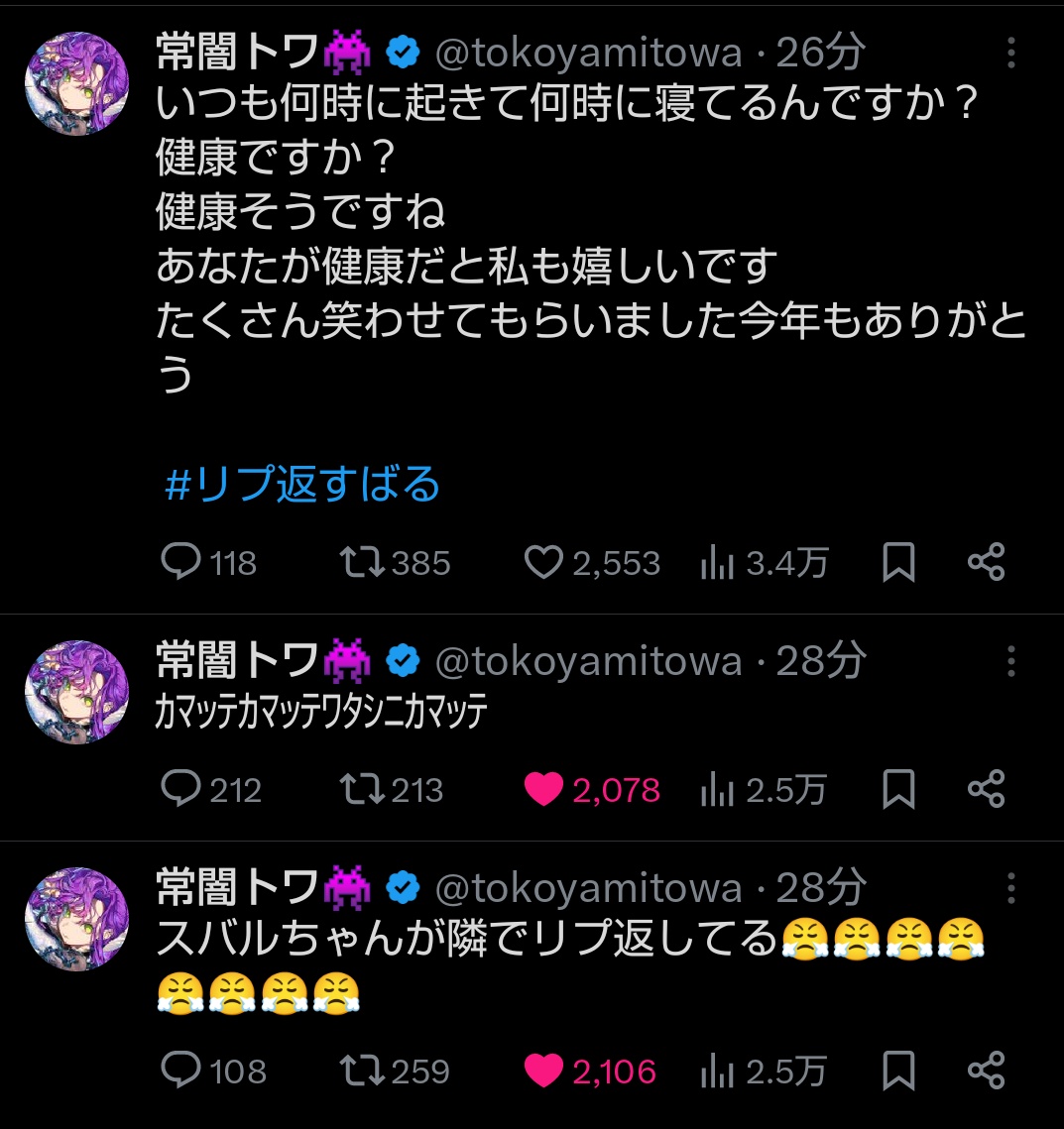Screen dimensions: 1064x1129
Task: Open the #リプ返すばる hashtag link
Action: pos(302,486)
